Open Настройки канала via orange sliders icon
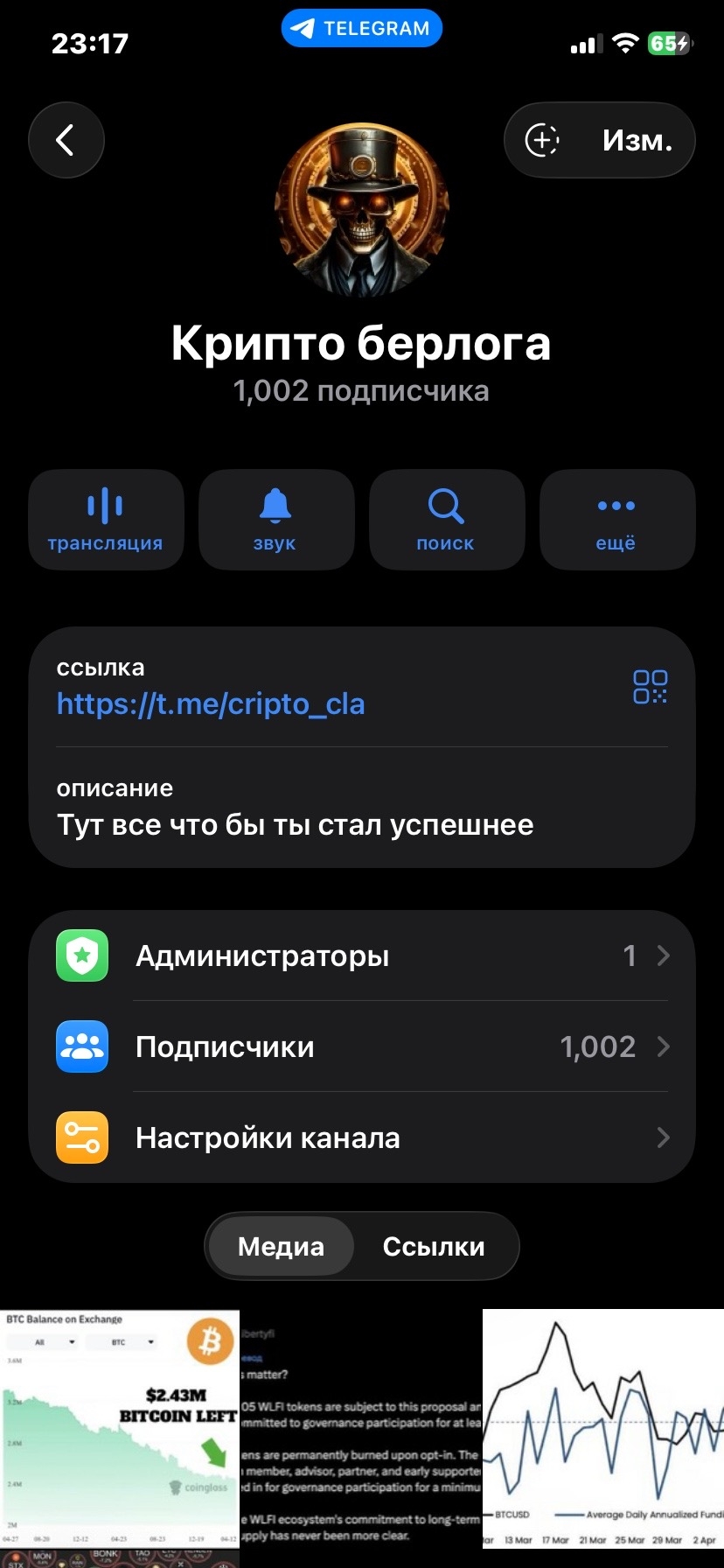 click(x=81, y=1137)
